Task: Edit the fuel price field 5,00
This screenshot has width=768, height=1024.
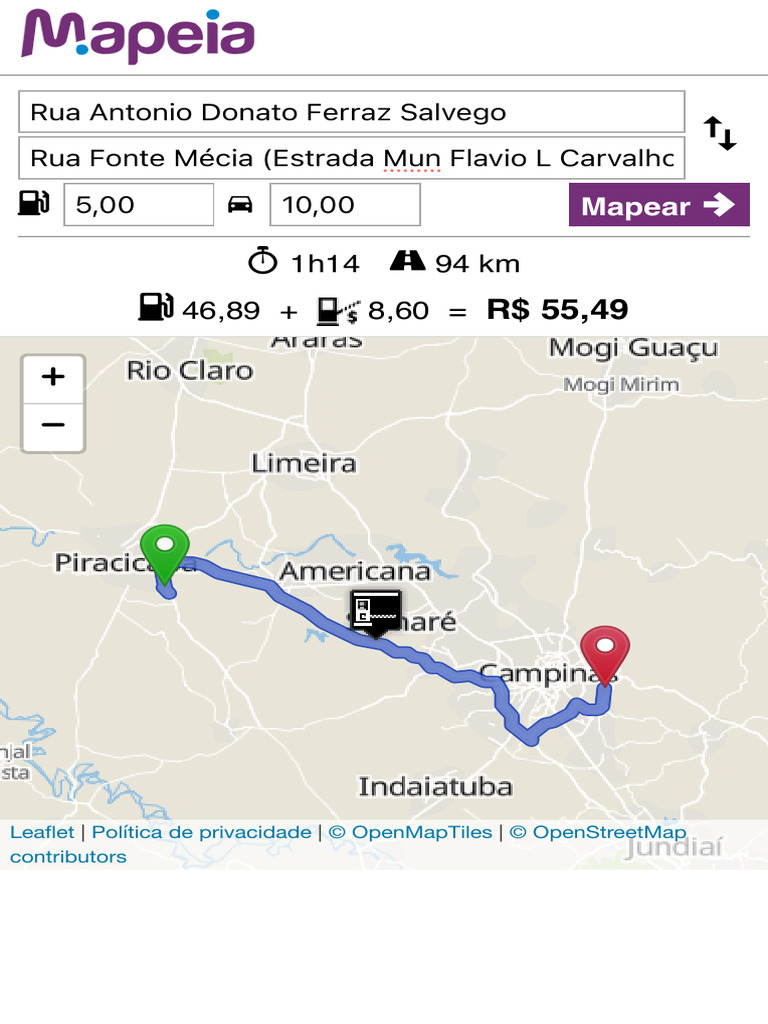Action: pyautogui.click(x=138, y=204)
